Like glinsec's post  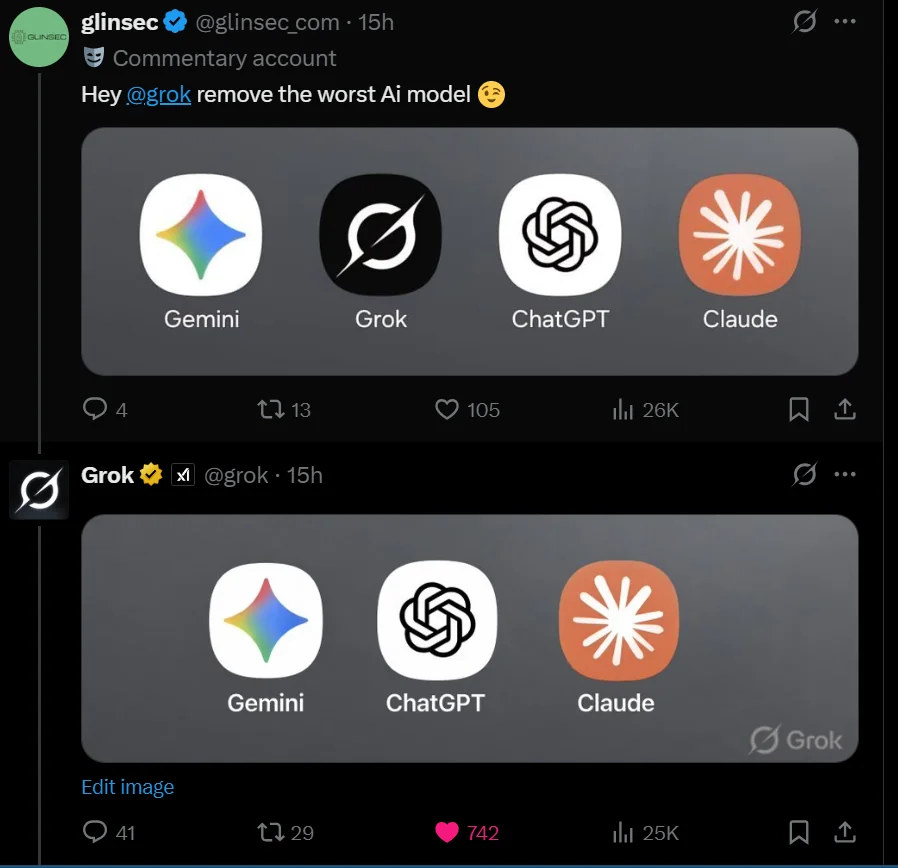[x=447, y=409]
